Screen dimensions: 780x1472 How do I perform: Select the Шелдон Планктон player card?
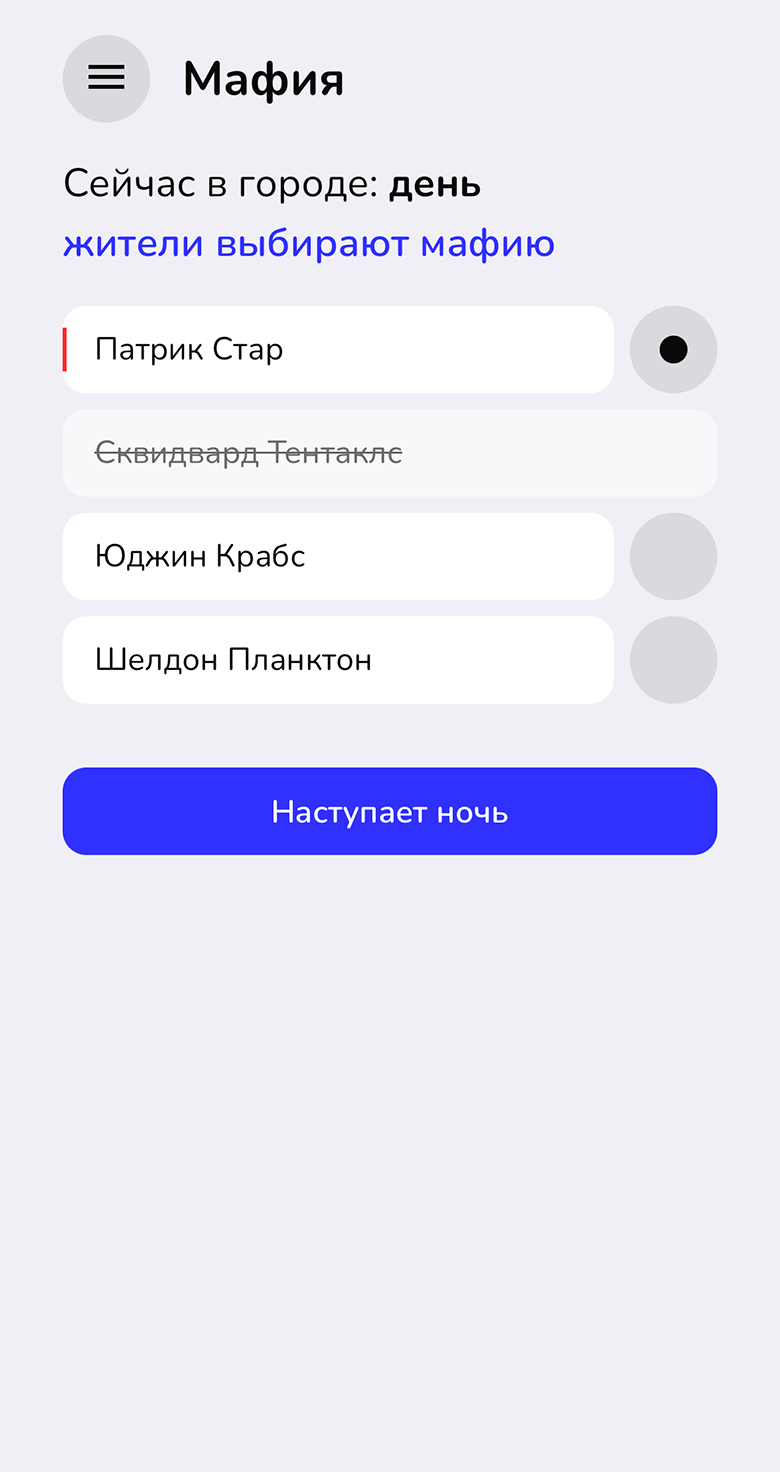click(338, 660)
